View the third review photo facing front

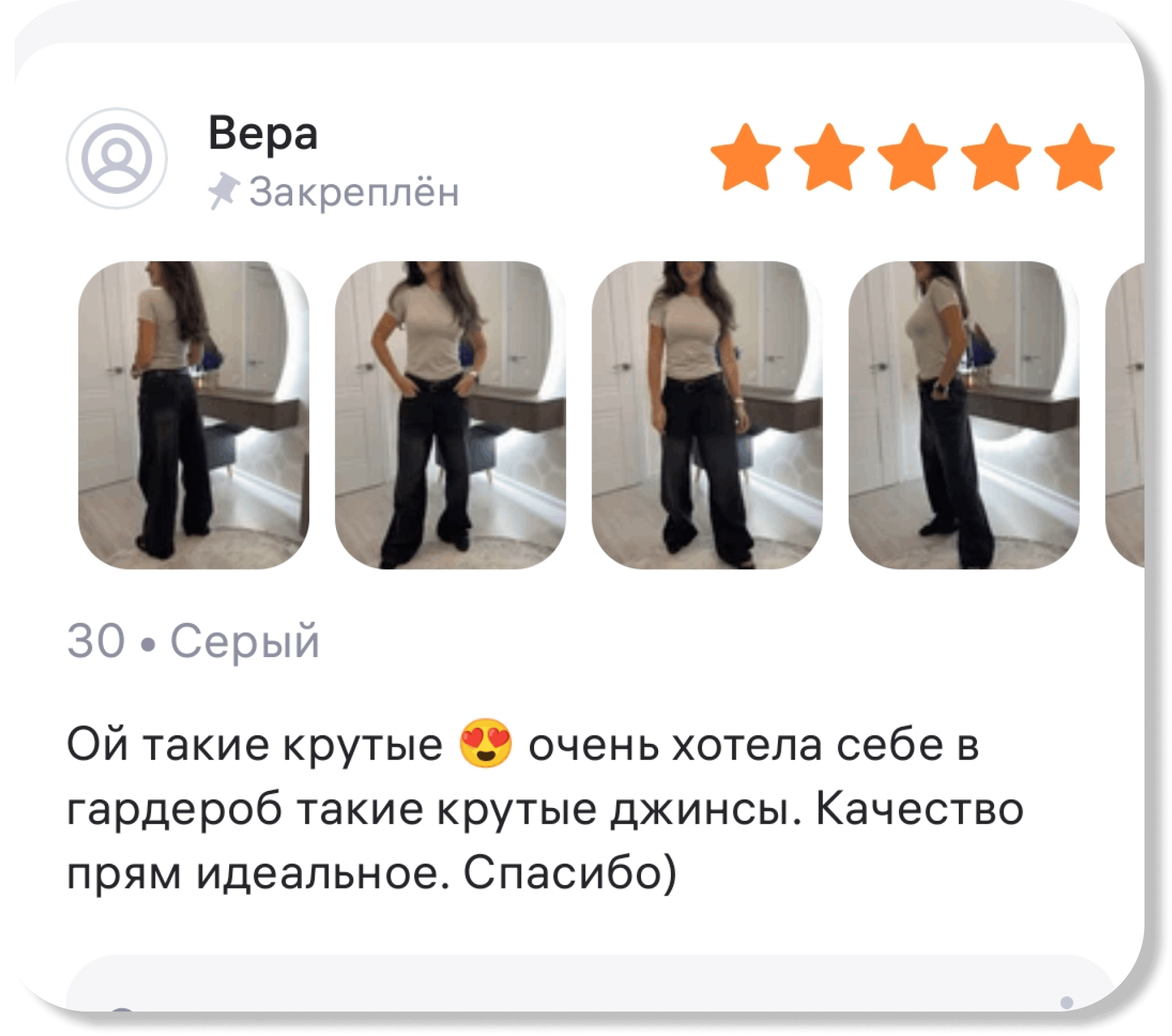[x=706, y=415]
